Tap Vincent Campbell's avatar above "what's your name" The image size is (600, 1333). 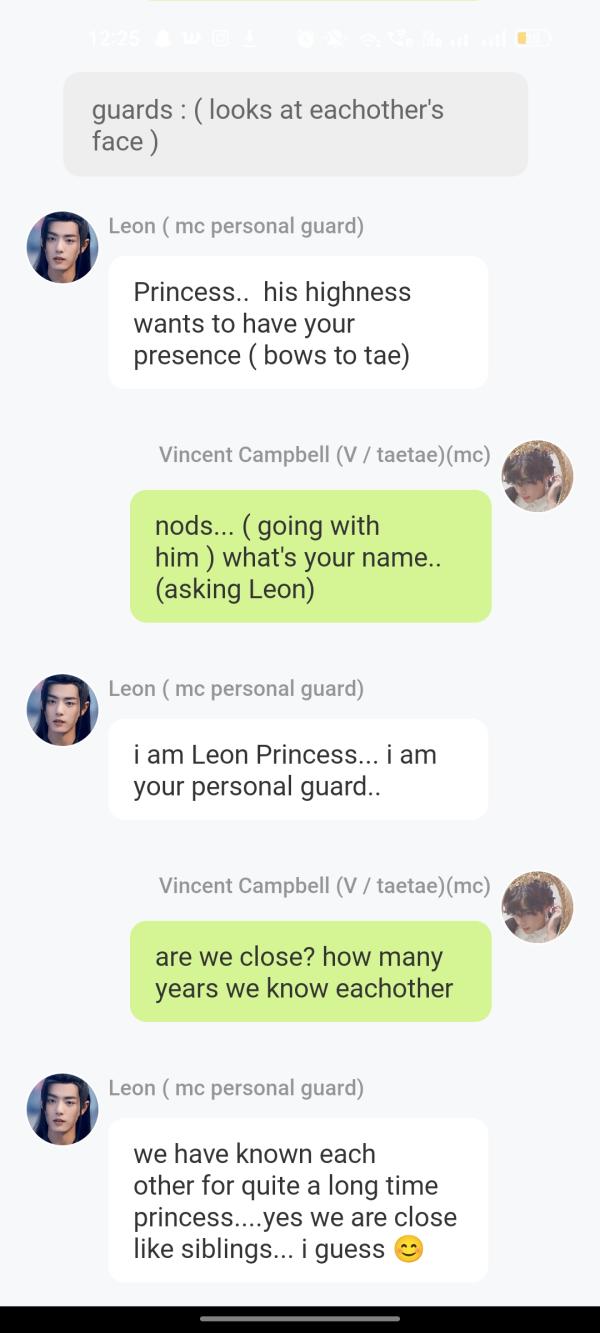tap(537, 476)
